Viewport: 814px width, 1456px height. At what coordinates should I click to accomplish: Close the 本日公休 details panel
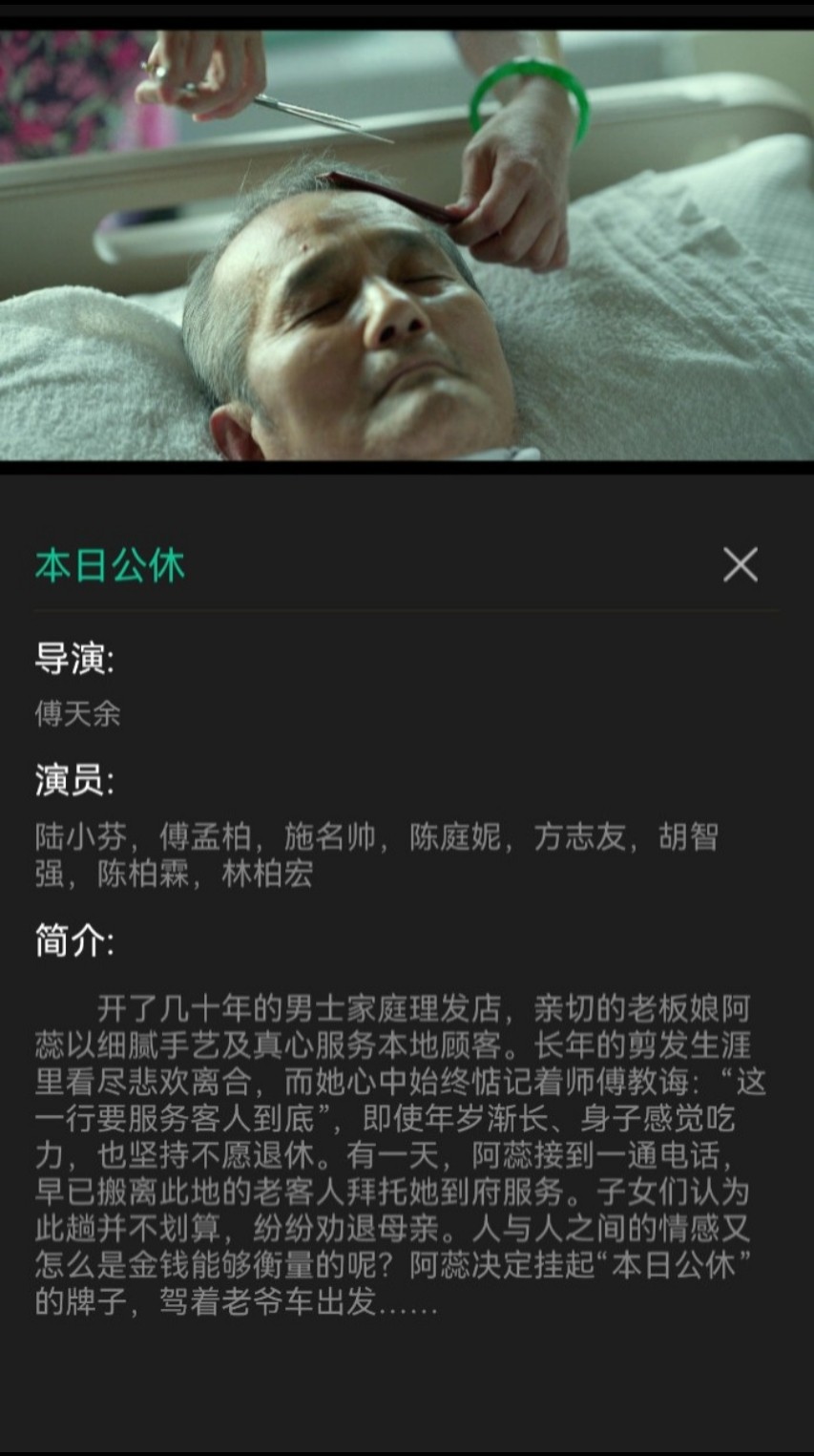pyautogui.click(x=740, y=564)
